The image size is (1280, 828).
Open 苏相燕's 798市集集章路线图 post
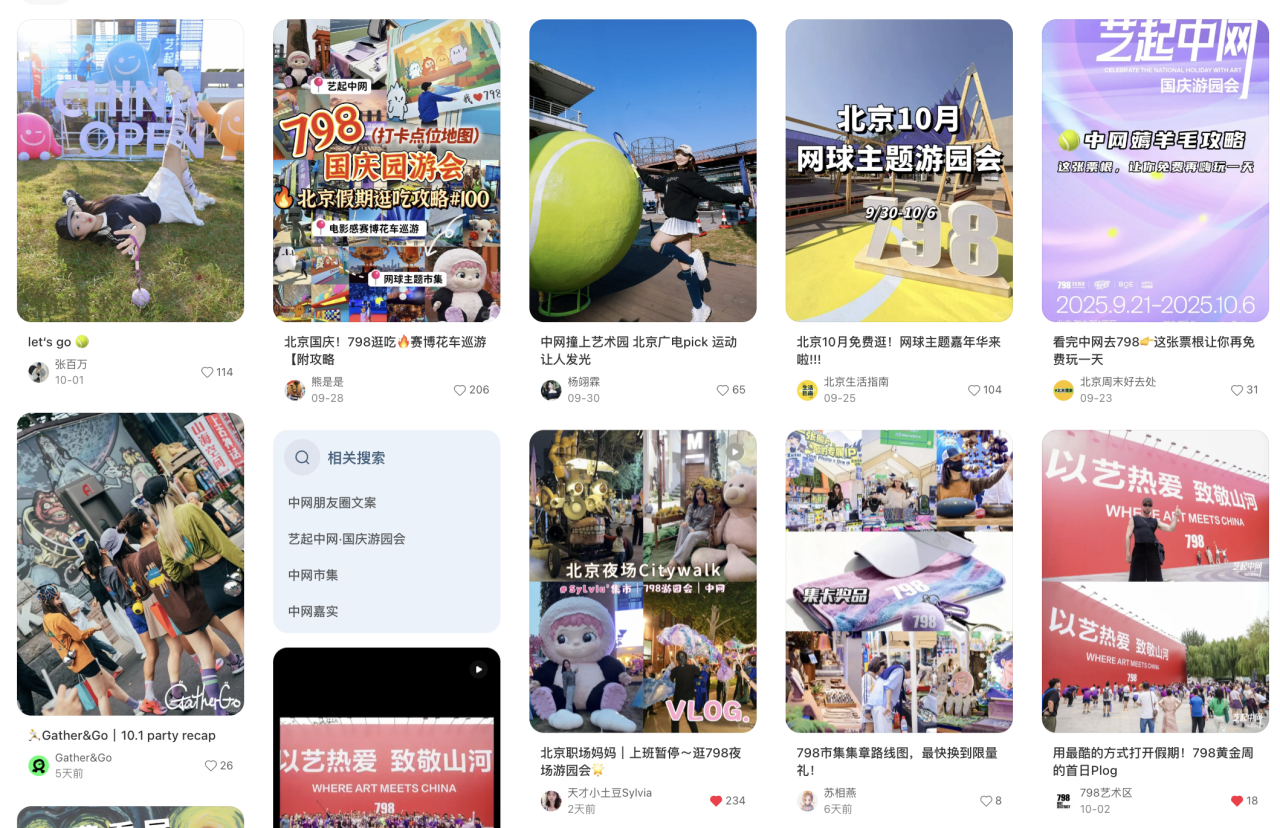click(898, 581)
